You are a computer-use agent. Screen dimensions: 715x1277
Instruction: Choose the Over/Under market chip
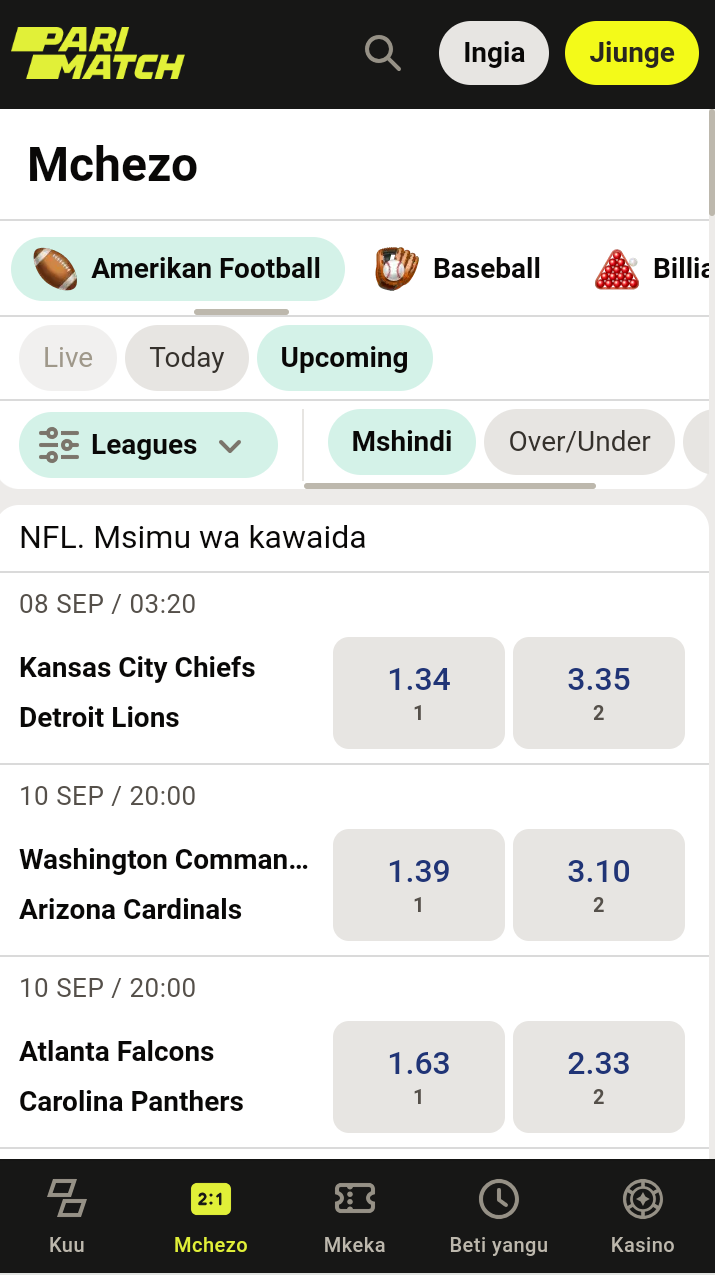[x=580, y=442]
